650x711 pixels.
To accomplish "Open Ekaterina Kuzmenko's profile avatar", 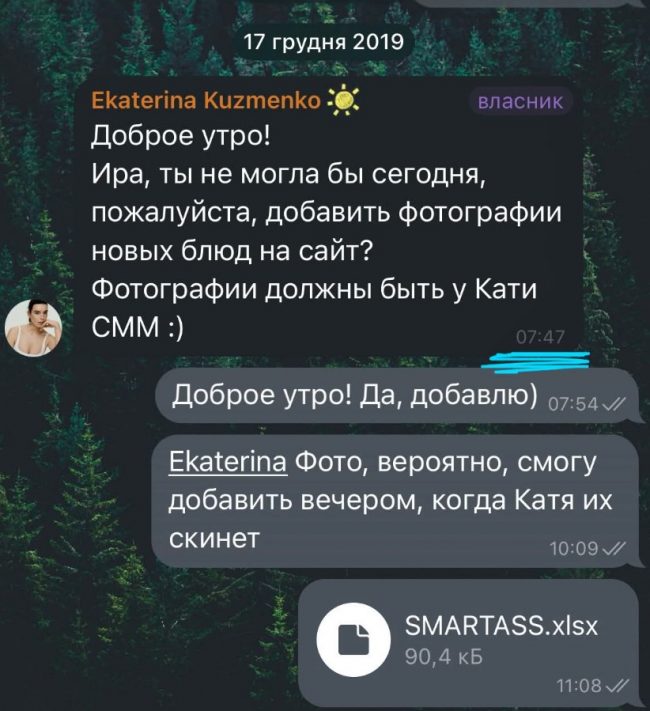I will tap(33, 327).
